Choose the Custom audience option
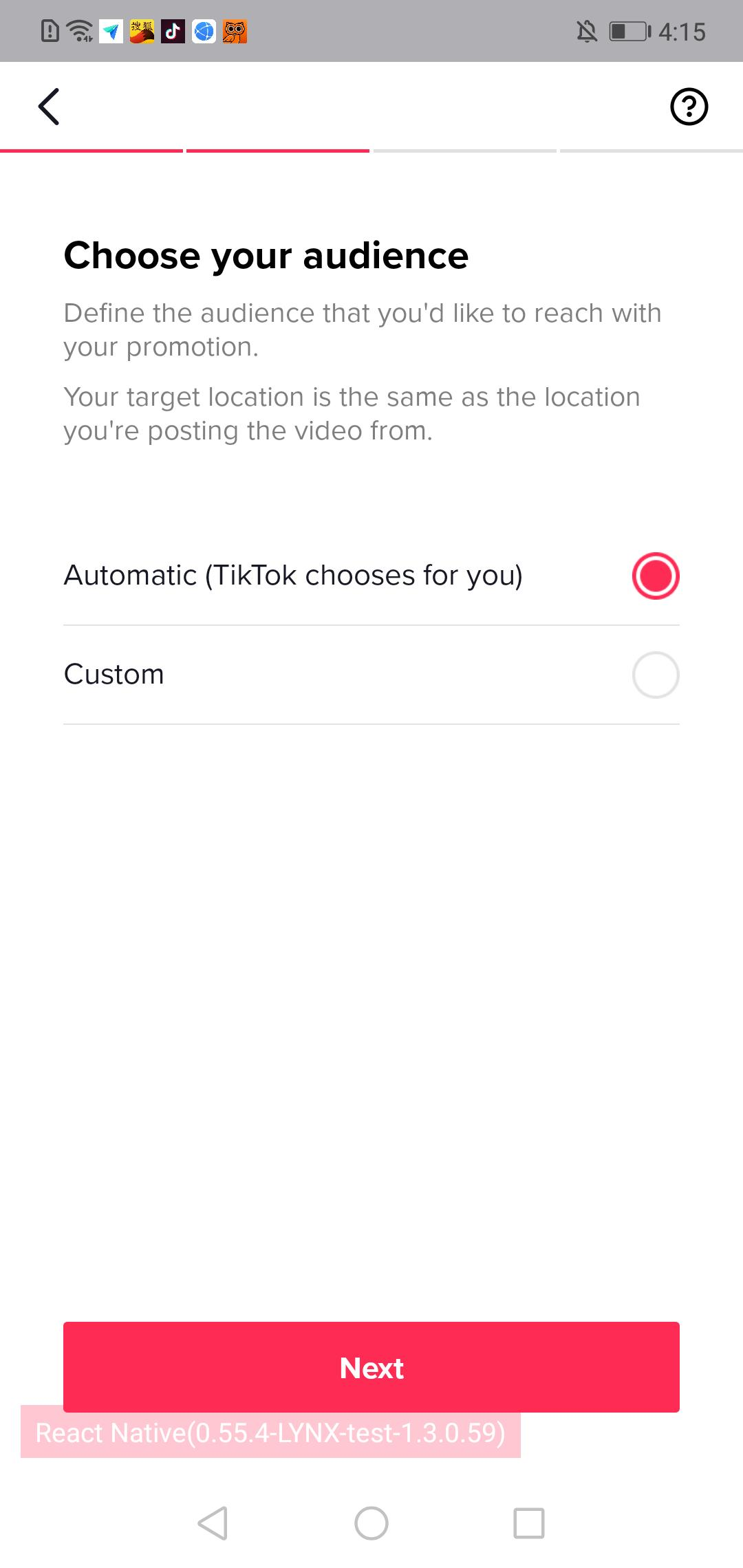Image resolution: width=743 pixels, height=1568 pixels. 655,675
